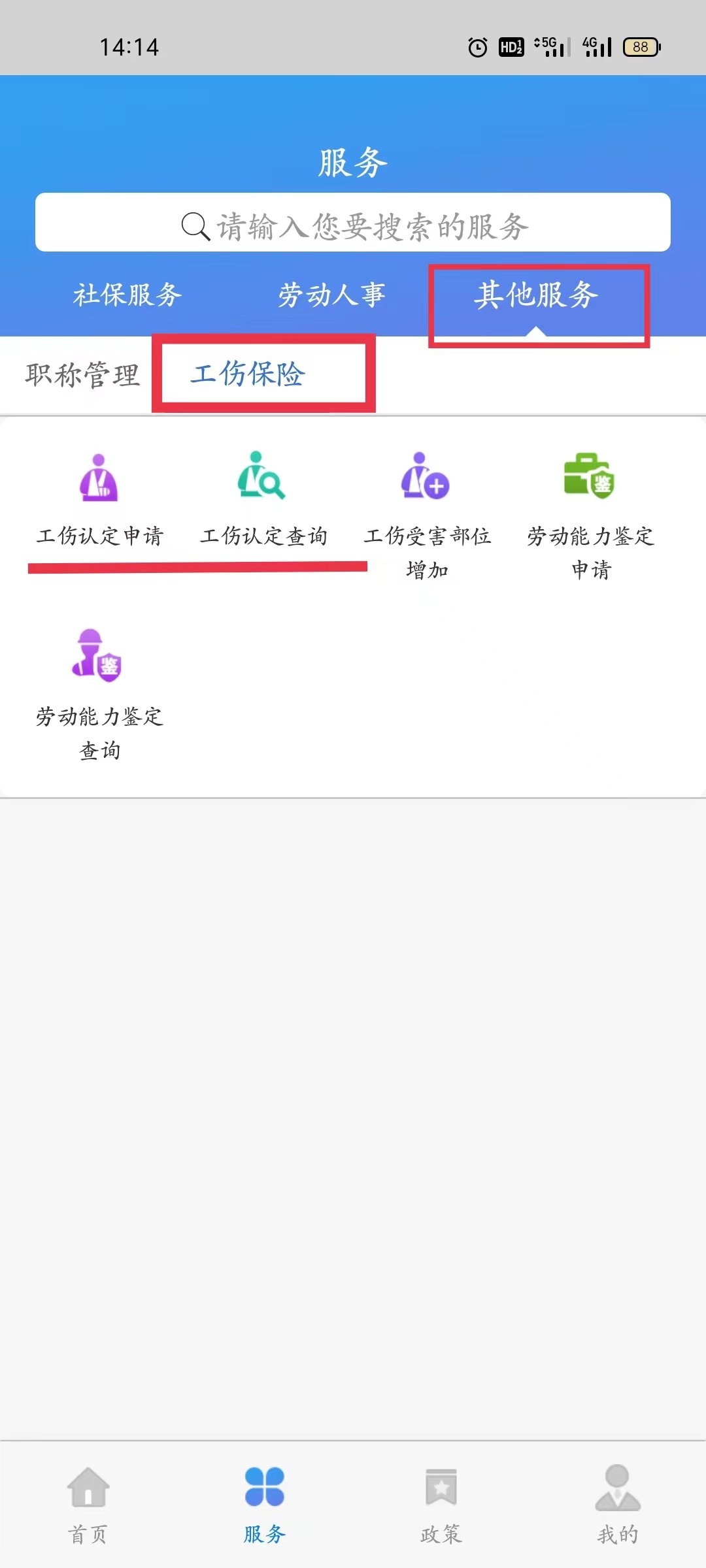Go to the 首页 home tab
The width and height of the screenshot is (706, 1568).
point(88,1503)
